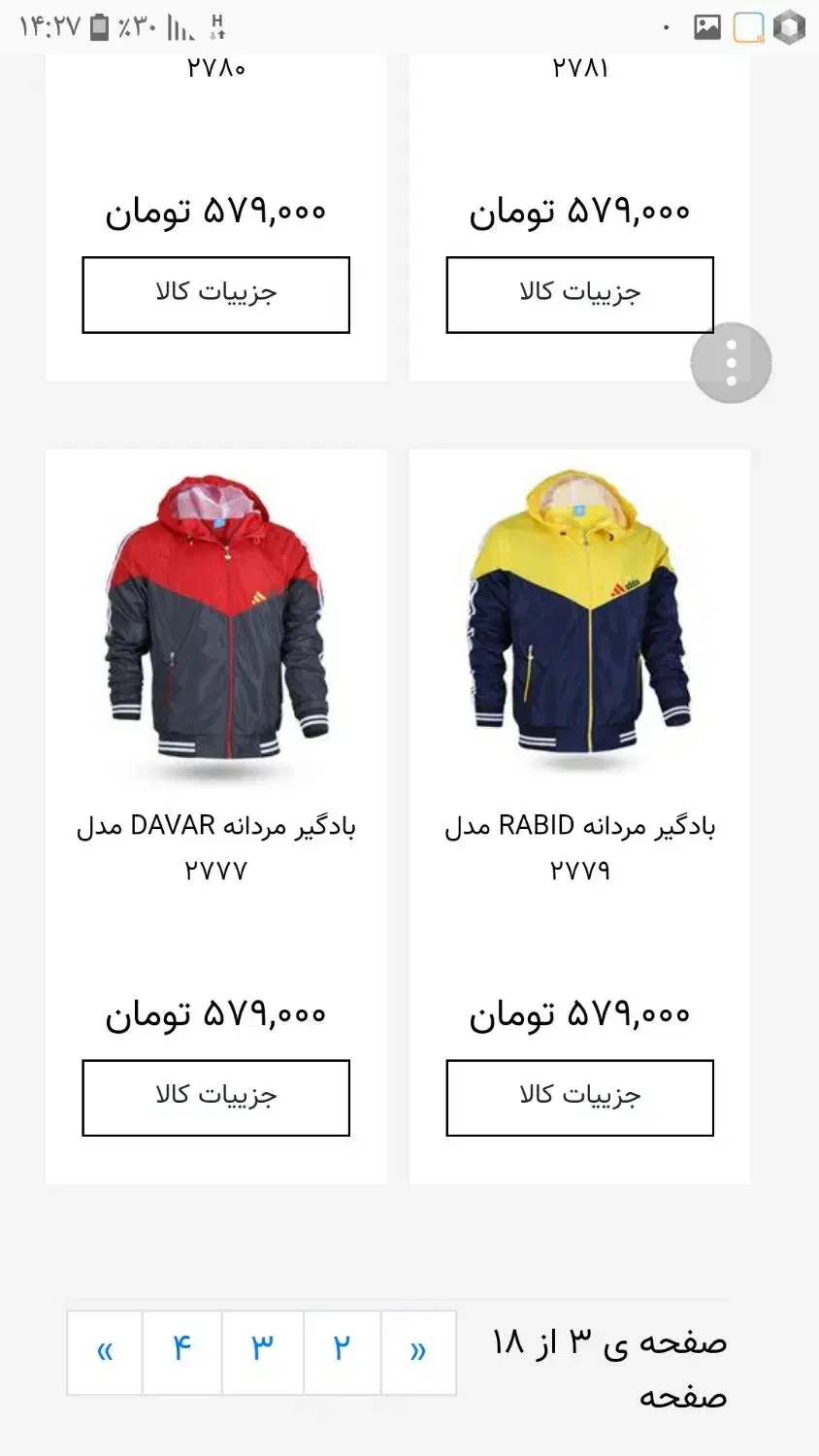Tap the hexagon app icon in status bar

[x=788, y=25]
